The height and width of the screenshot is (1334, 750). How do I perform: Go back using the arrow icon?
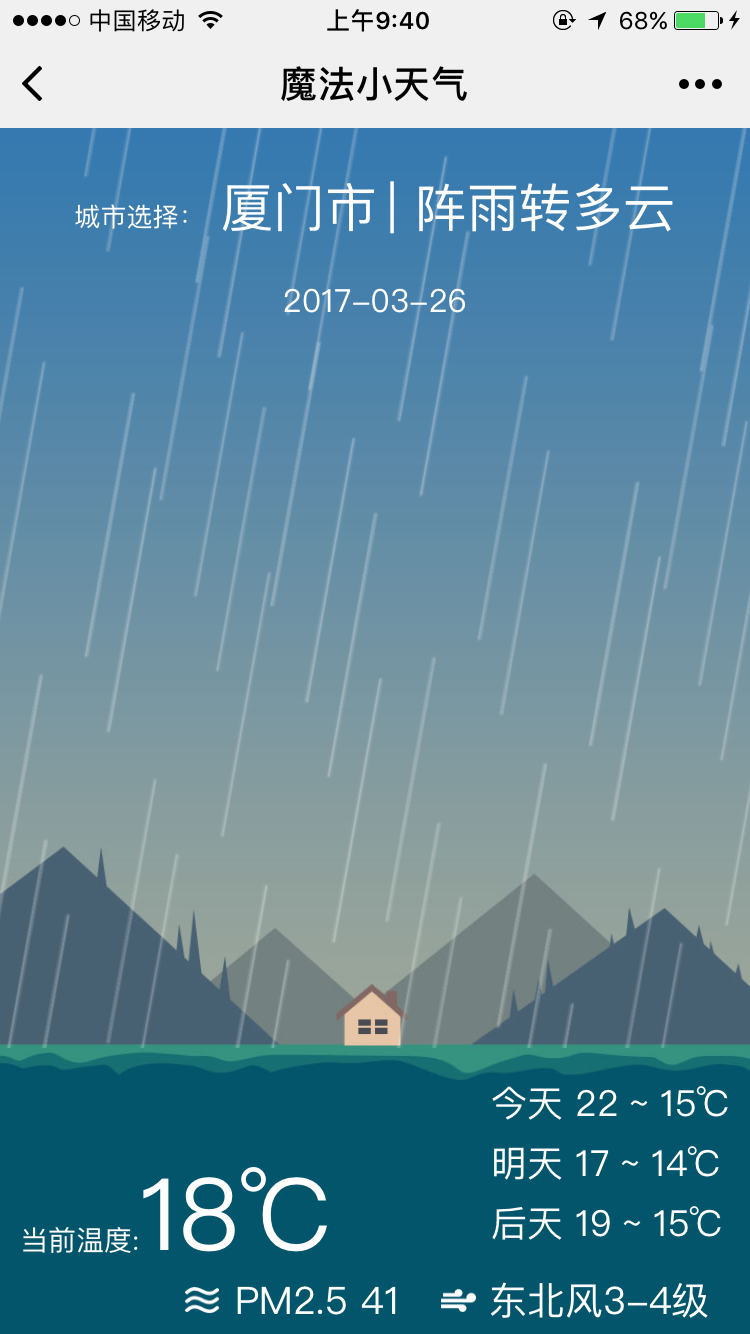point(33,84)
